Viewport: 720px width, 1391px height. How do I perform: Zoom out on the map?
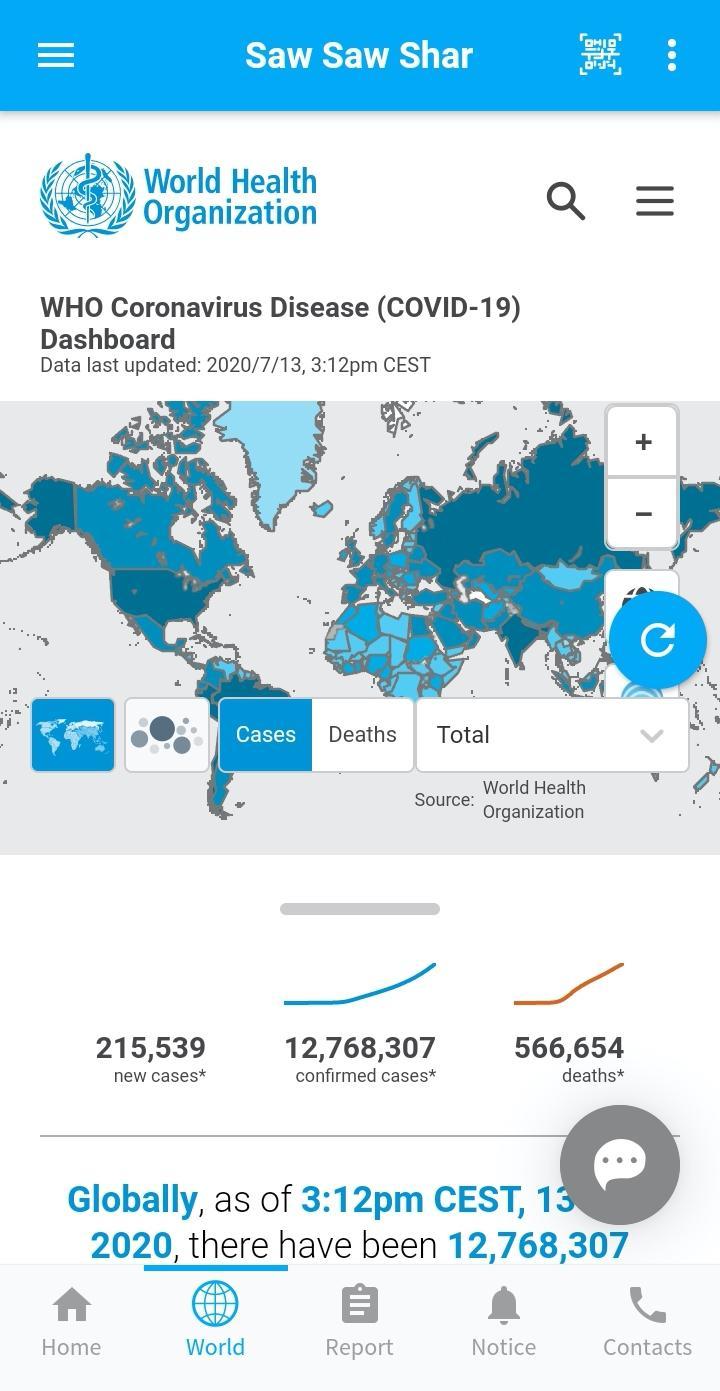[643, 513]
